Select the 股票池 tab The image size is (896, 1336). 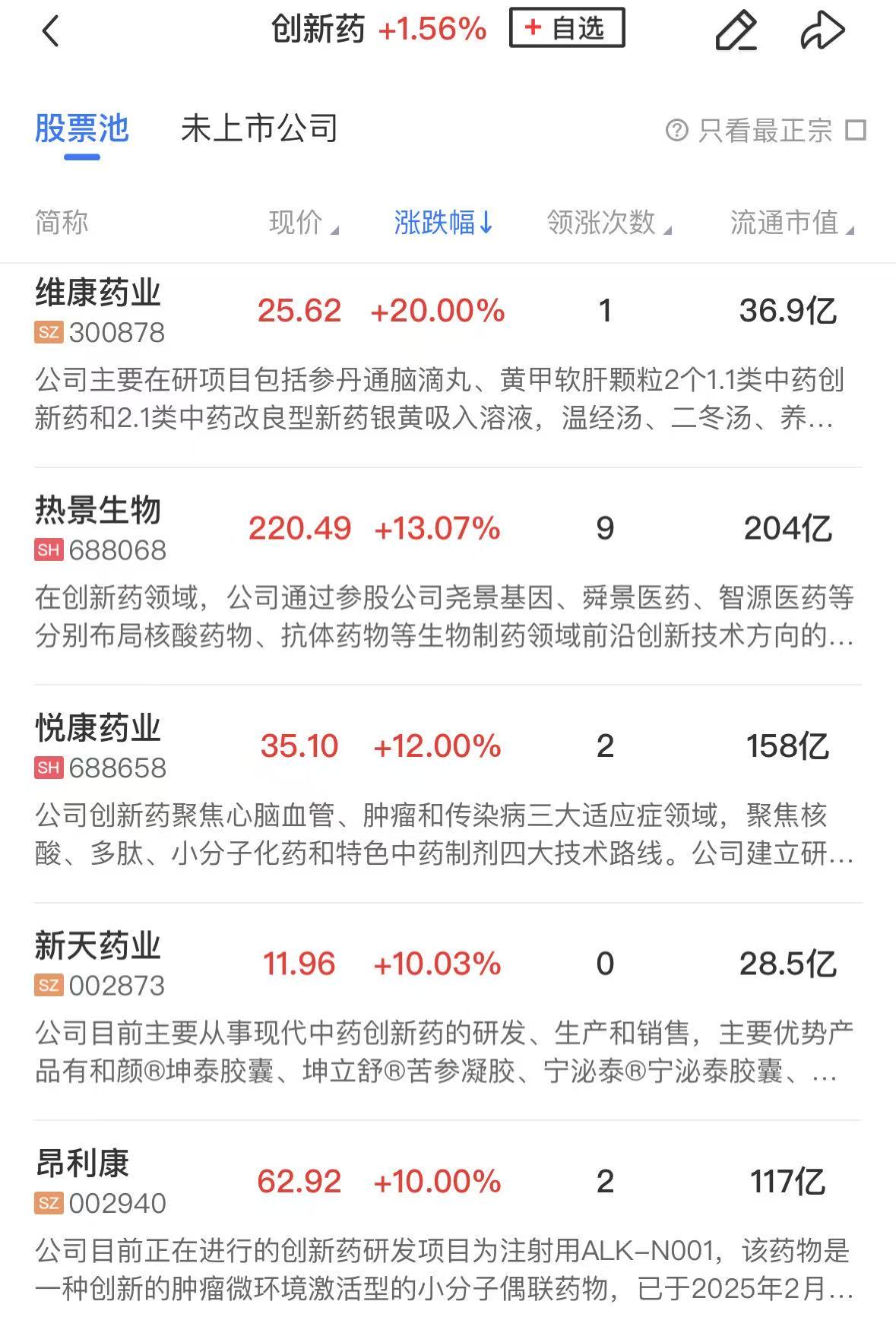(82, 129)
